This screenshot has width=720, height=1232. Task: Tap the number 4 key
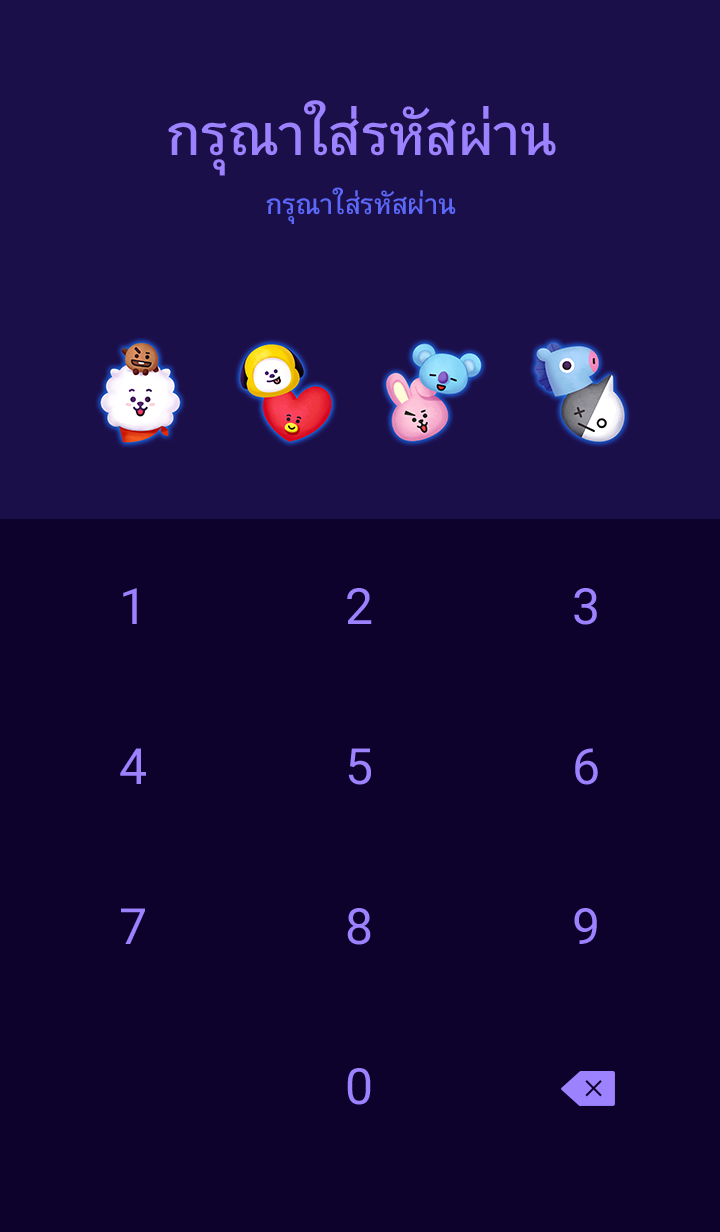[132, 767]
